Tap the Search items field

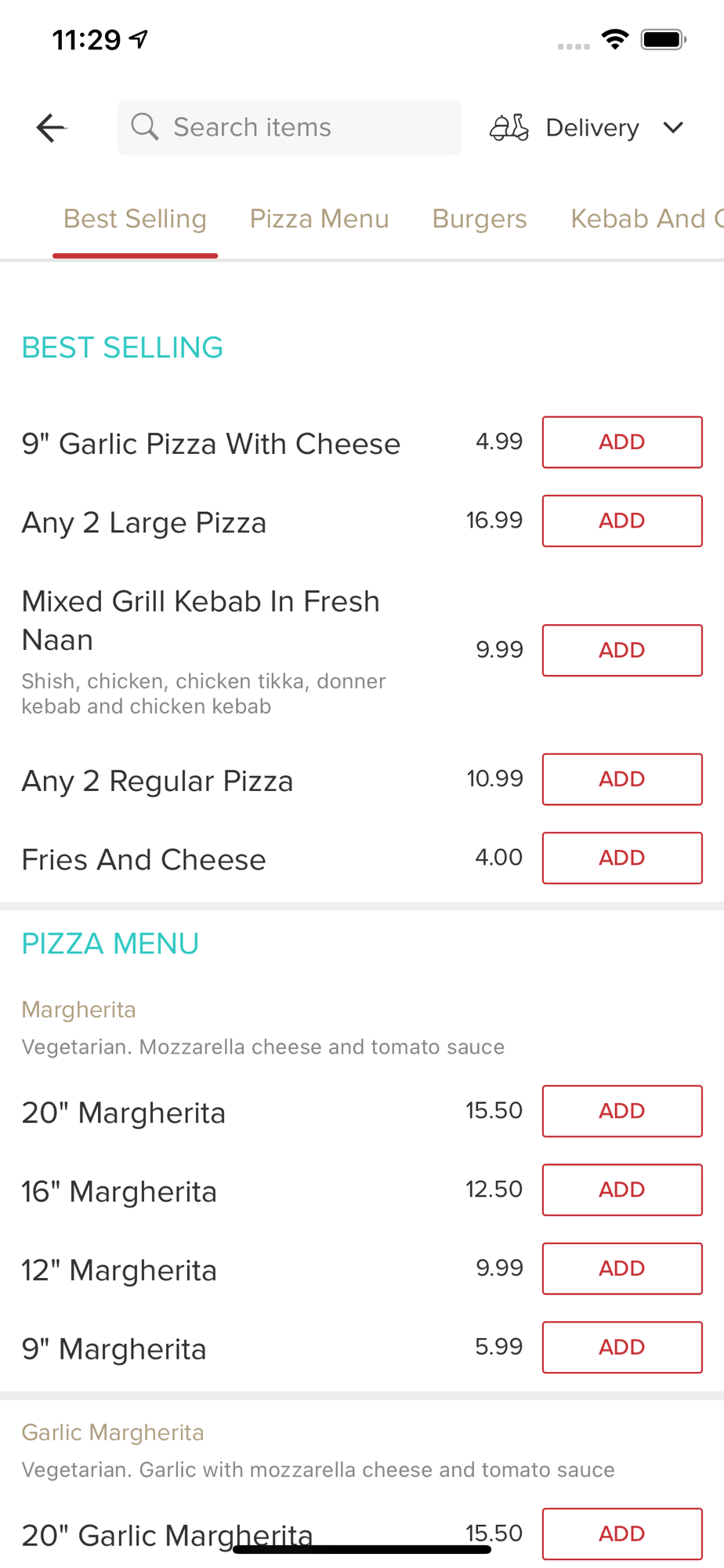289,127
